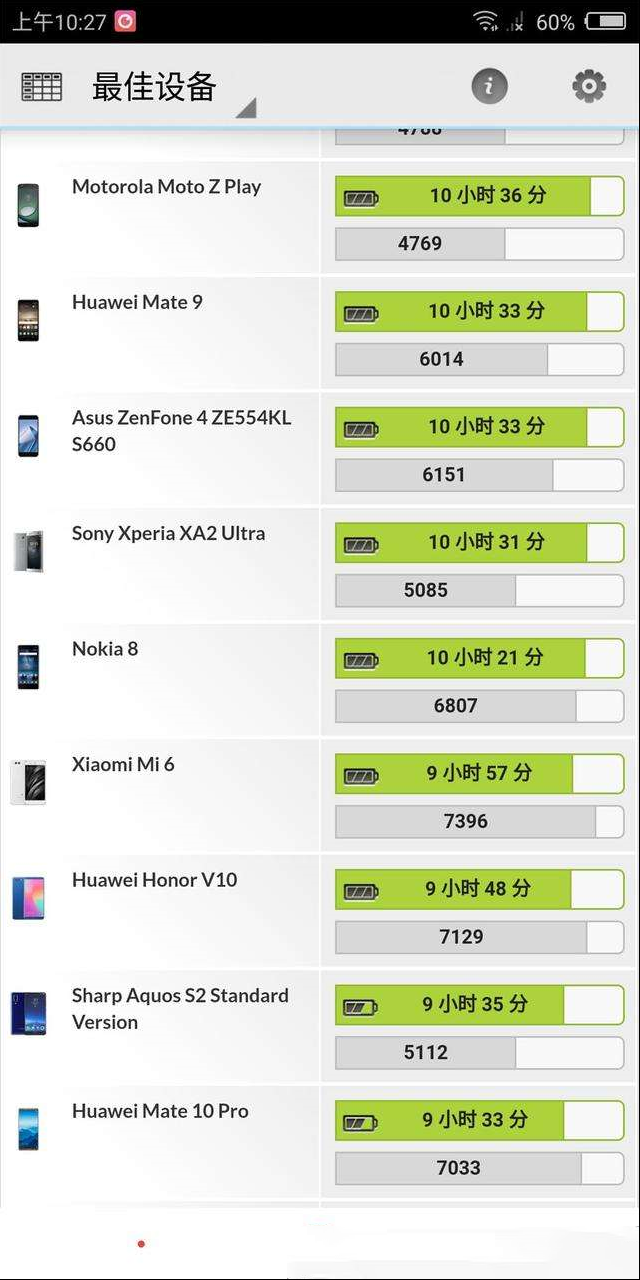View Huawei Honor V10 details
640x1280 pixels.
pyautogui.click(x=320, y=910)
